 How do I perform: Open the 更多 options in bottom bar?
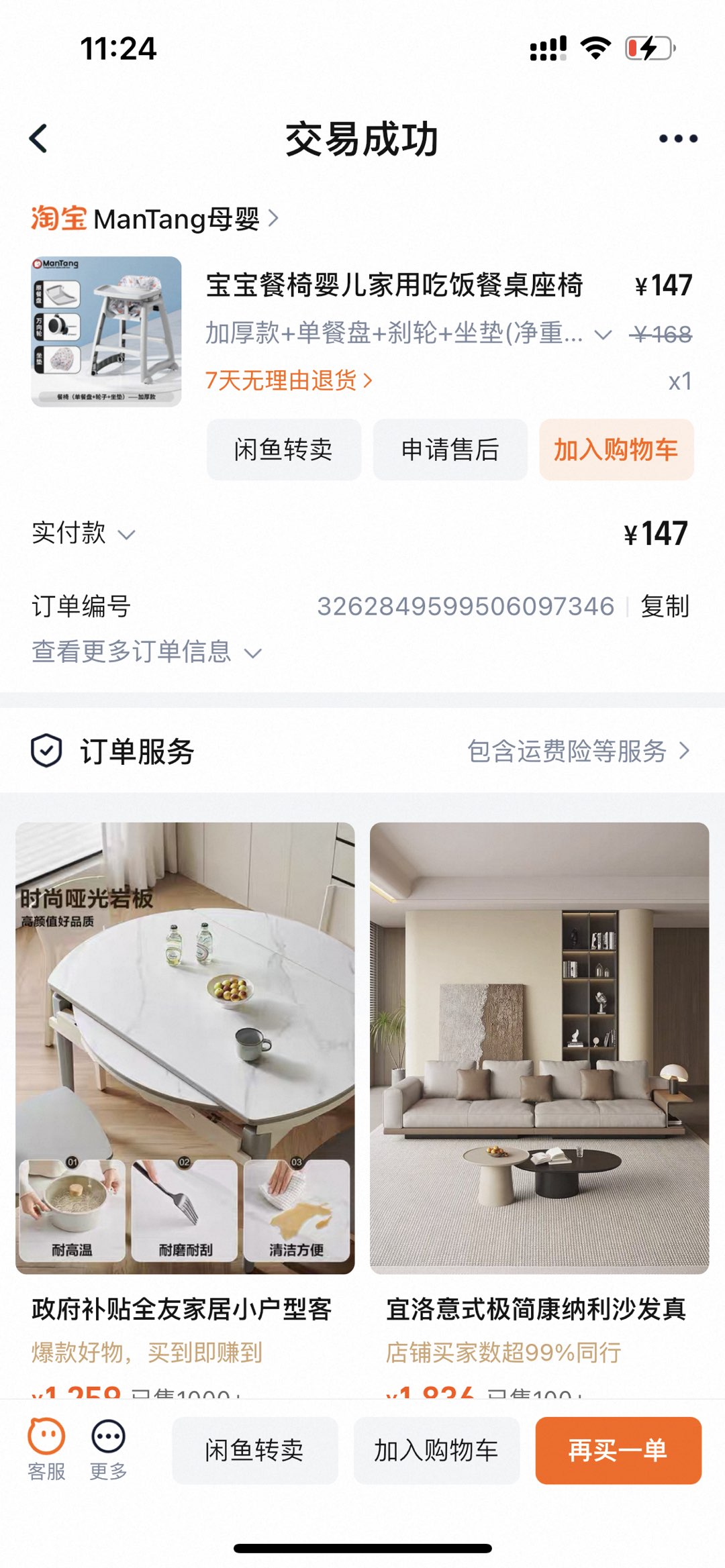point(108,1450)
